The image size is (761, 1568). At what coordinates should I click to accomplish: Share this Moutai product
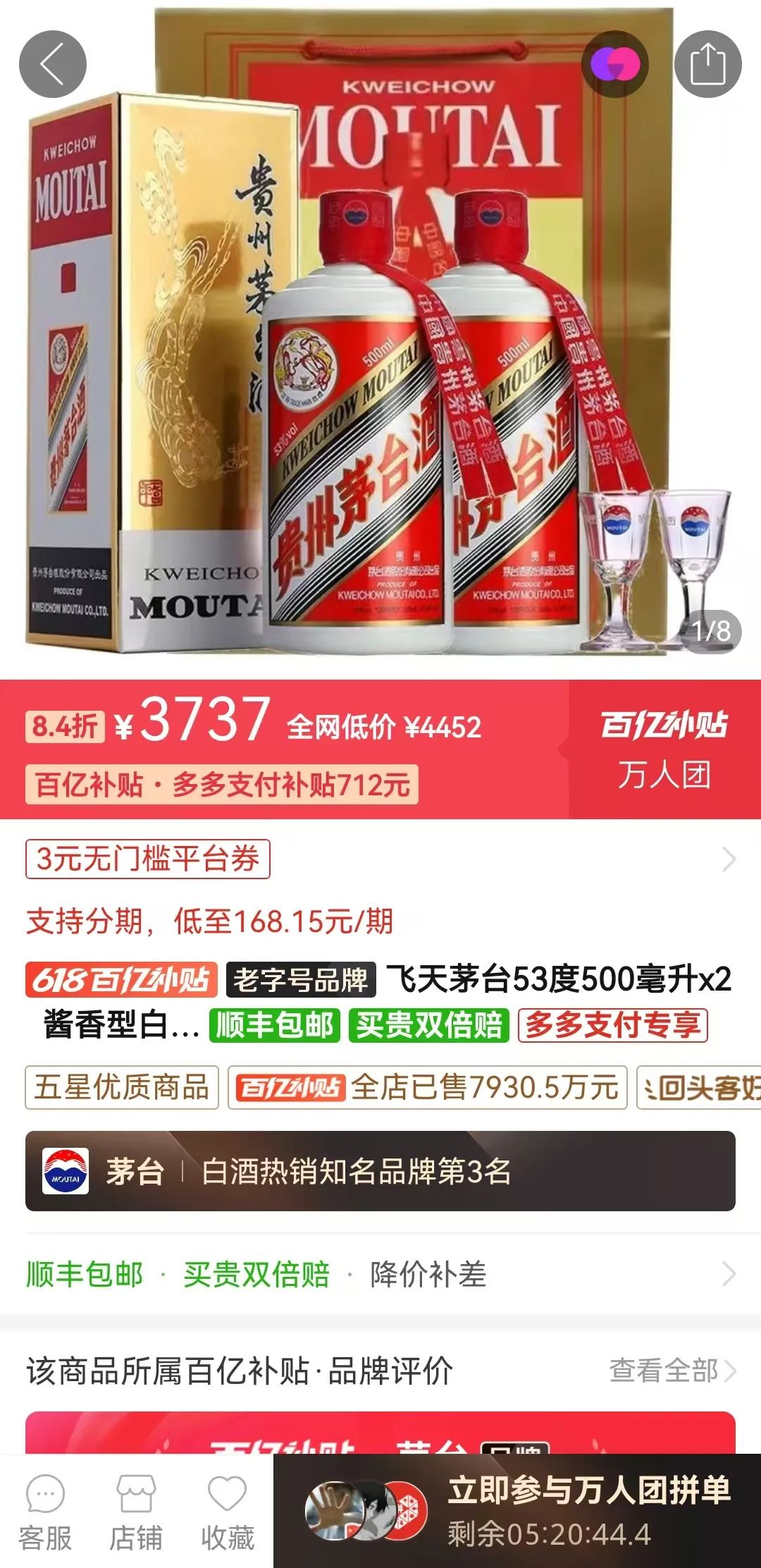(x=707, y=64)
